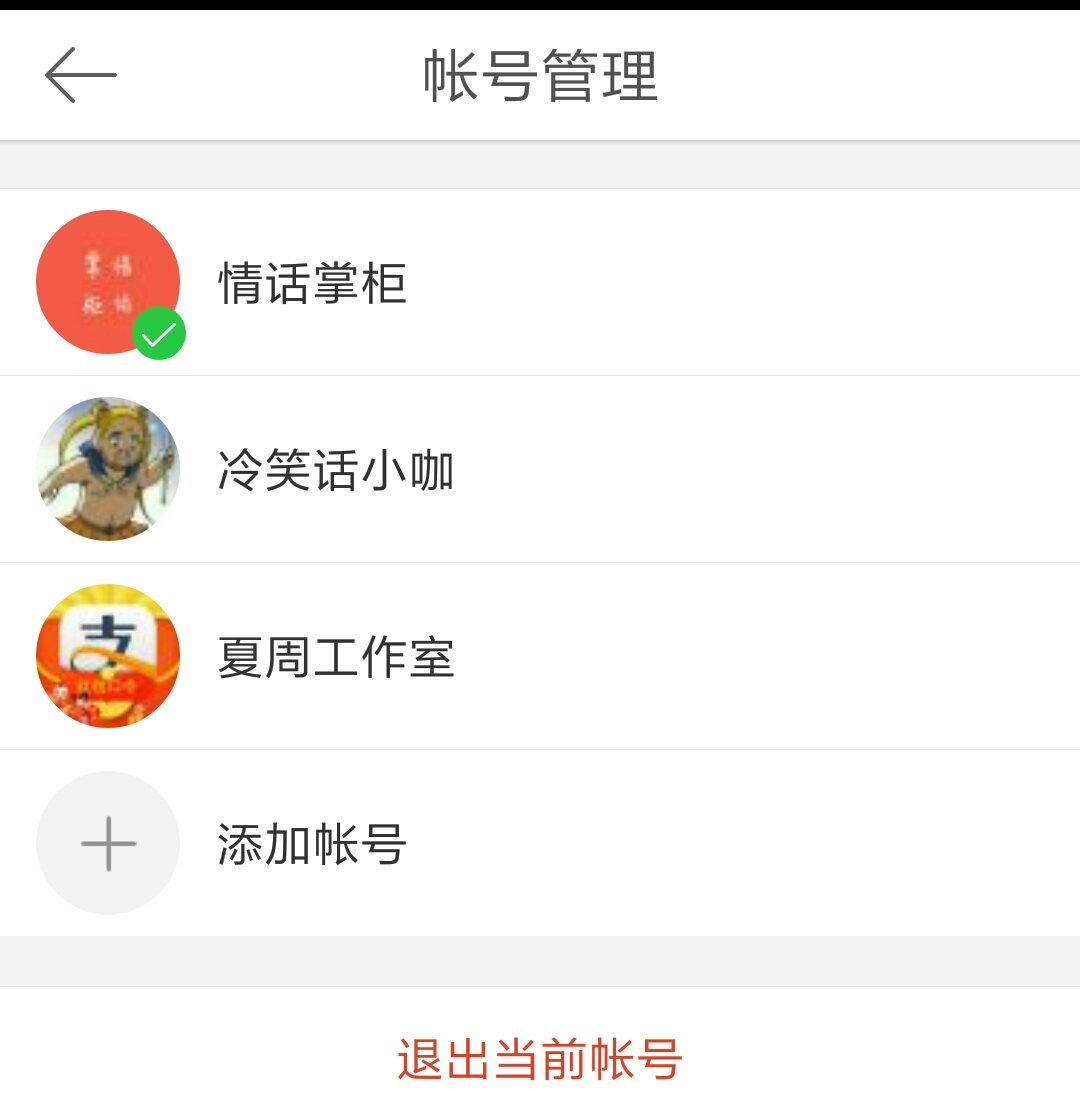Viewport: 1080px width, 1102px height.
Task: Select 情话掌柜 as active account
Action: 540,282
